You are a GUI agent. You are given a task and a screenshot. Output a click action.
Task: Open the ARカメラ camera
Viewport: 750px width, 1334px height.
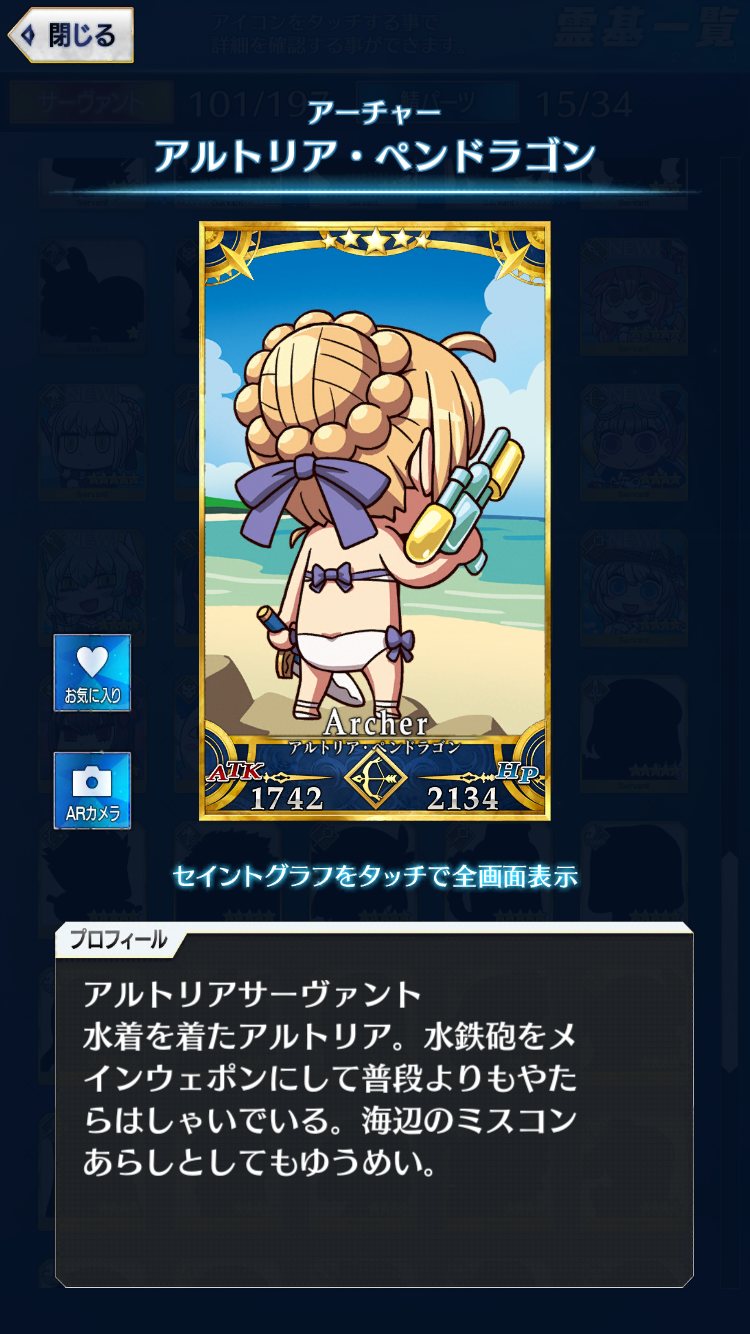pos(92,791)
